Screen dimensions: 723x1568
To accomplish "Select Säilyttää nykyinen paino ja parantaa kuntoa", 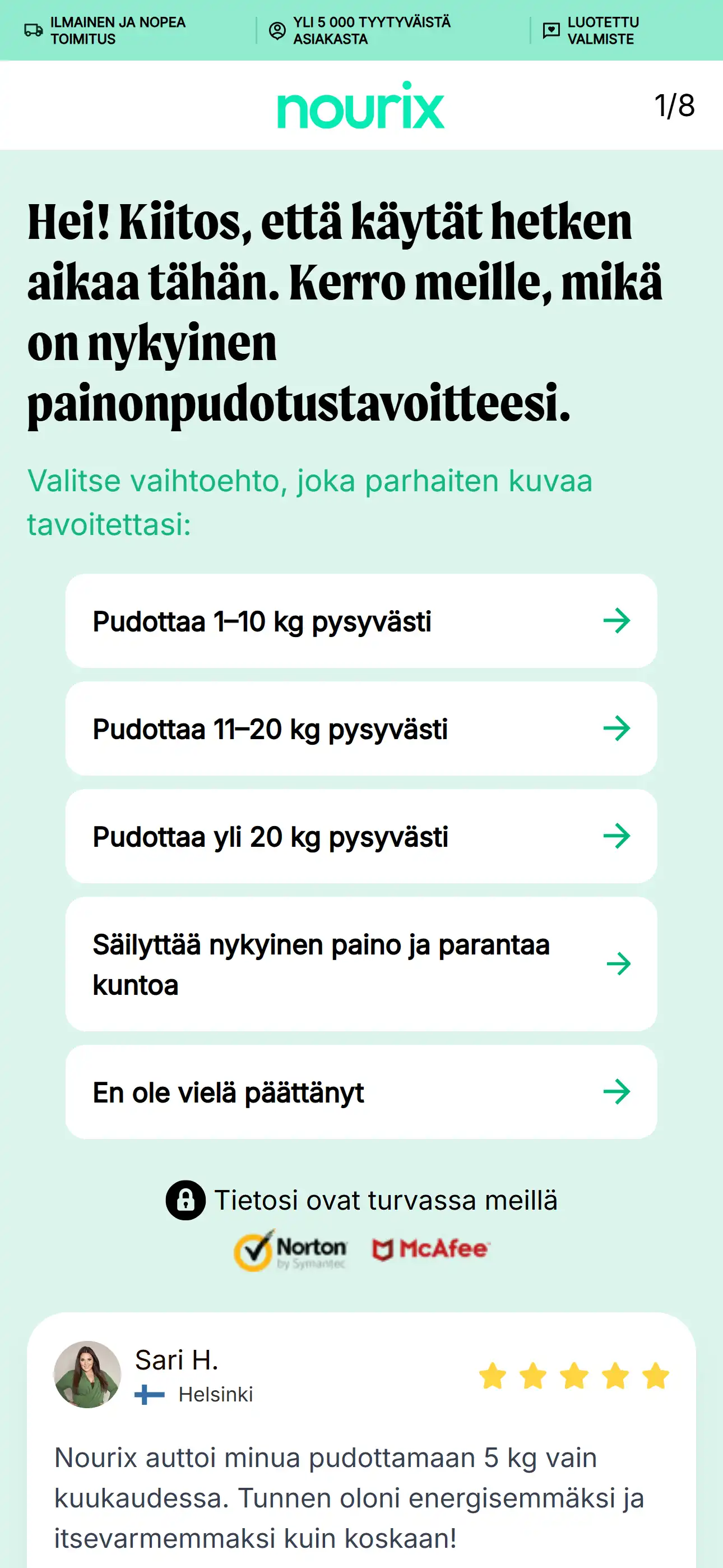I will 361,964.
